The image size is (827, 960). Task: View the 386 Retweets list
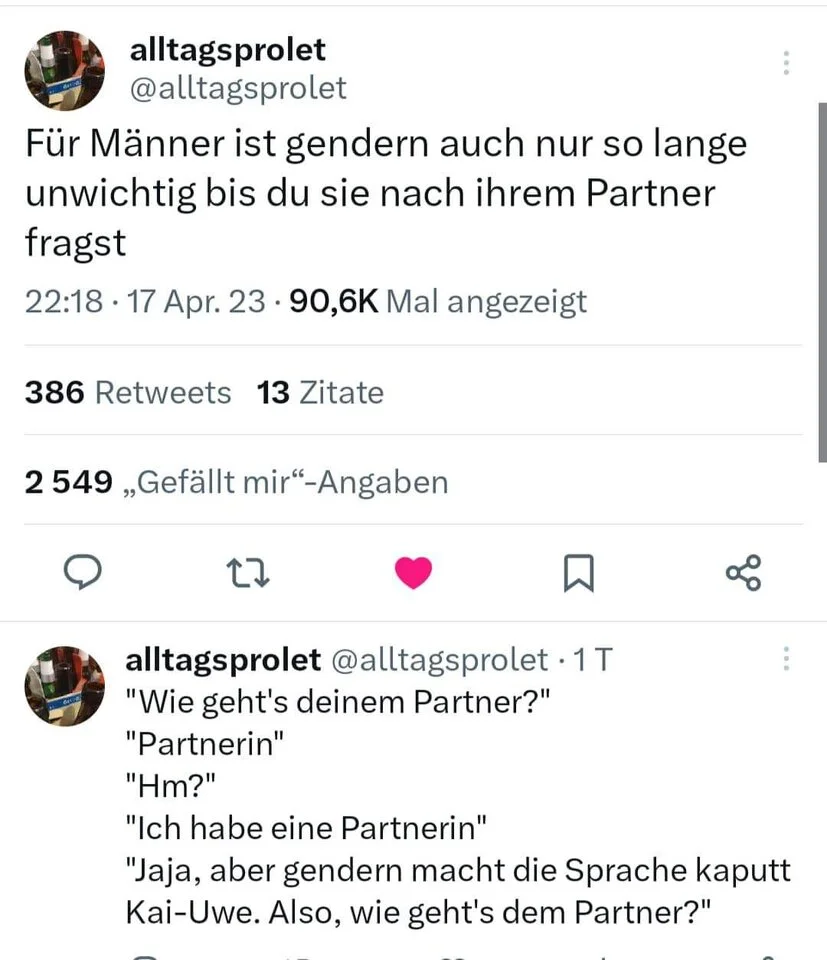click(127, 392)
